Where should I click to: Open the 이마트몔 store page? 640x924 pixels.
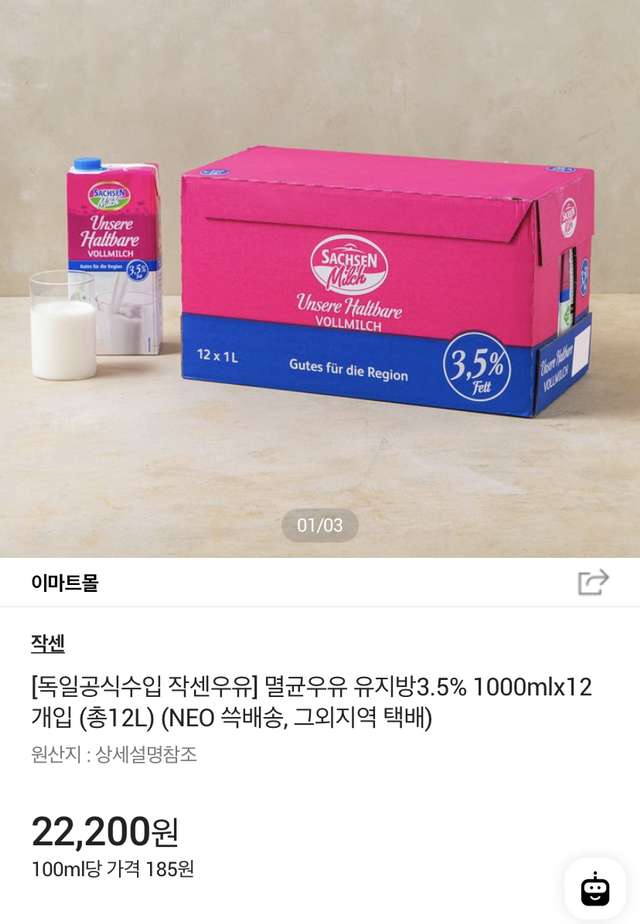click(65, 583)
